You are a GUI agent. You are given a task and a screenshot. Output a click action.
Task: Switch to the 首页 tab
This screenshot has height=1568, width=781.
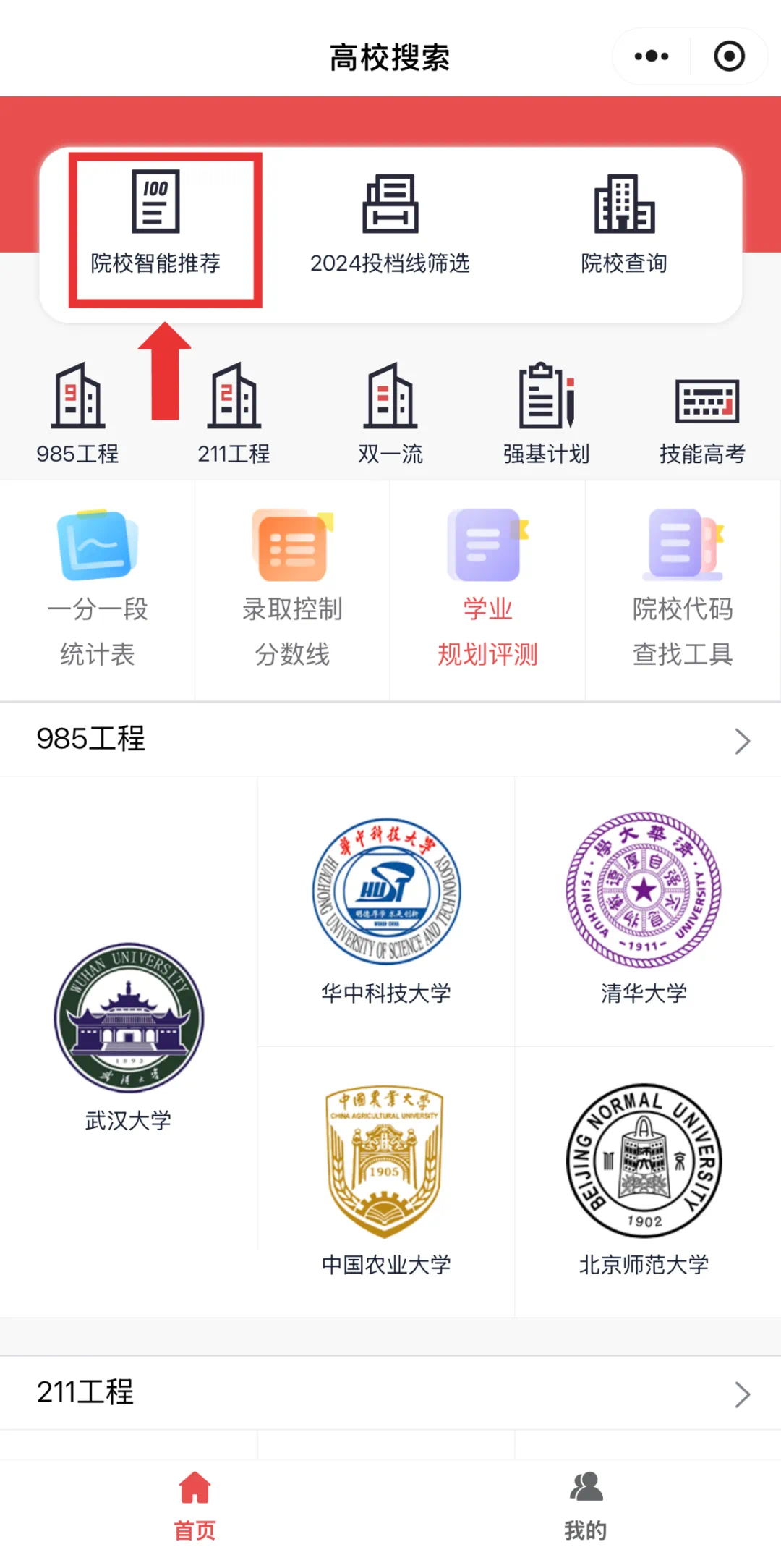click(194, 1512)
